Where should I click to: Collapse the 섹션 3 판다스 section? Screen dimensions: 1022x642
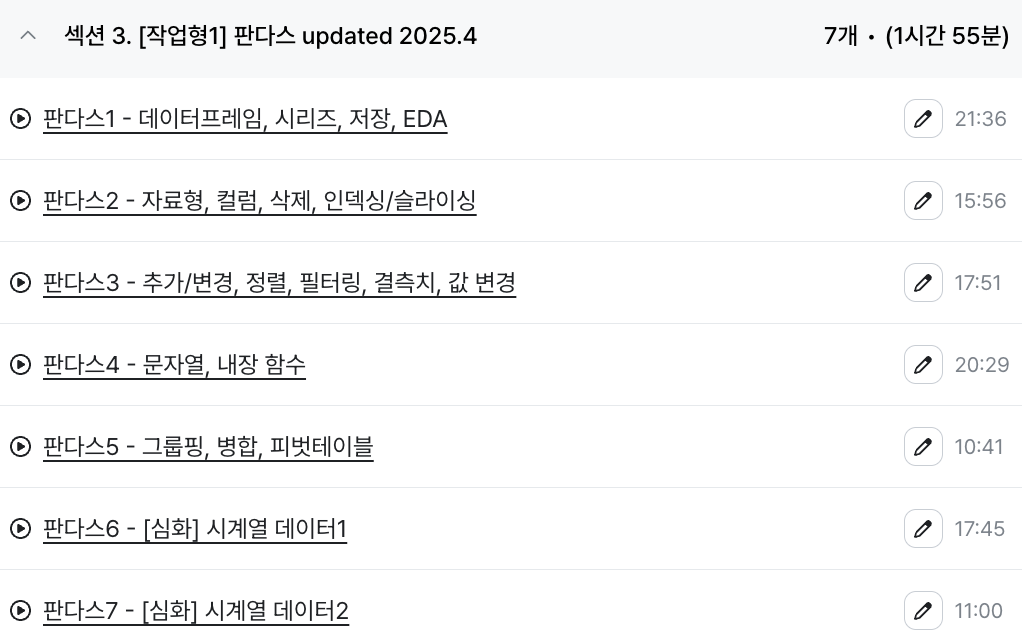[28, 36]
